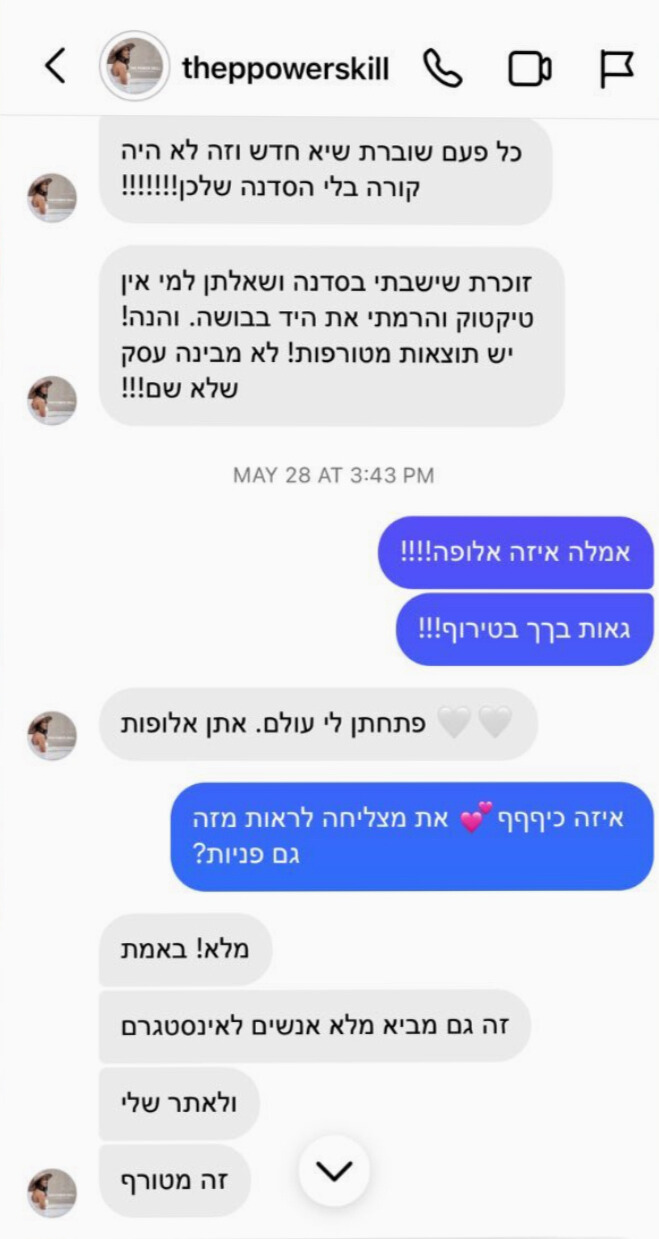Open the sender's avatar beside the last message
Viewport: 659px width, 1239px height.
(51, 1192)
